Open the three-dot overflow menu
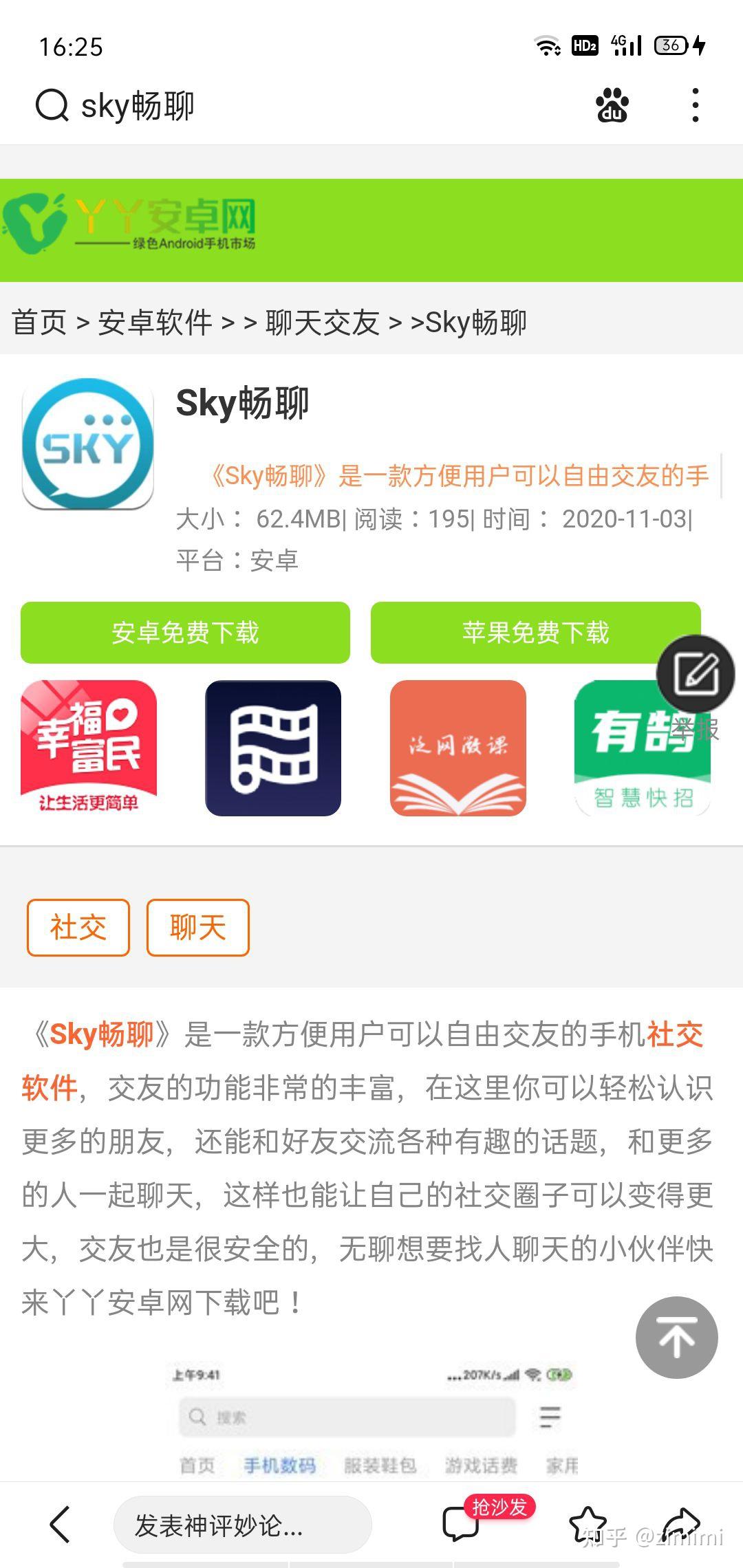Viewport: 743px width, 1568px height. tap(695, 105)
